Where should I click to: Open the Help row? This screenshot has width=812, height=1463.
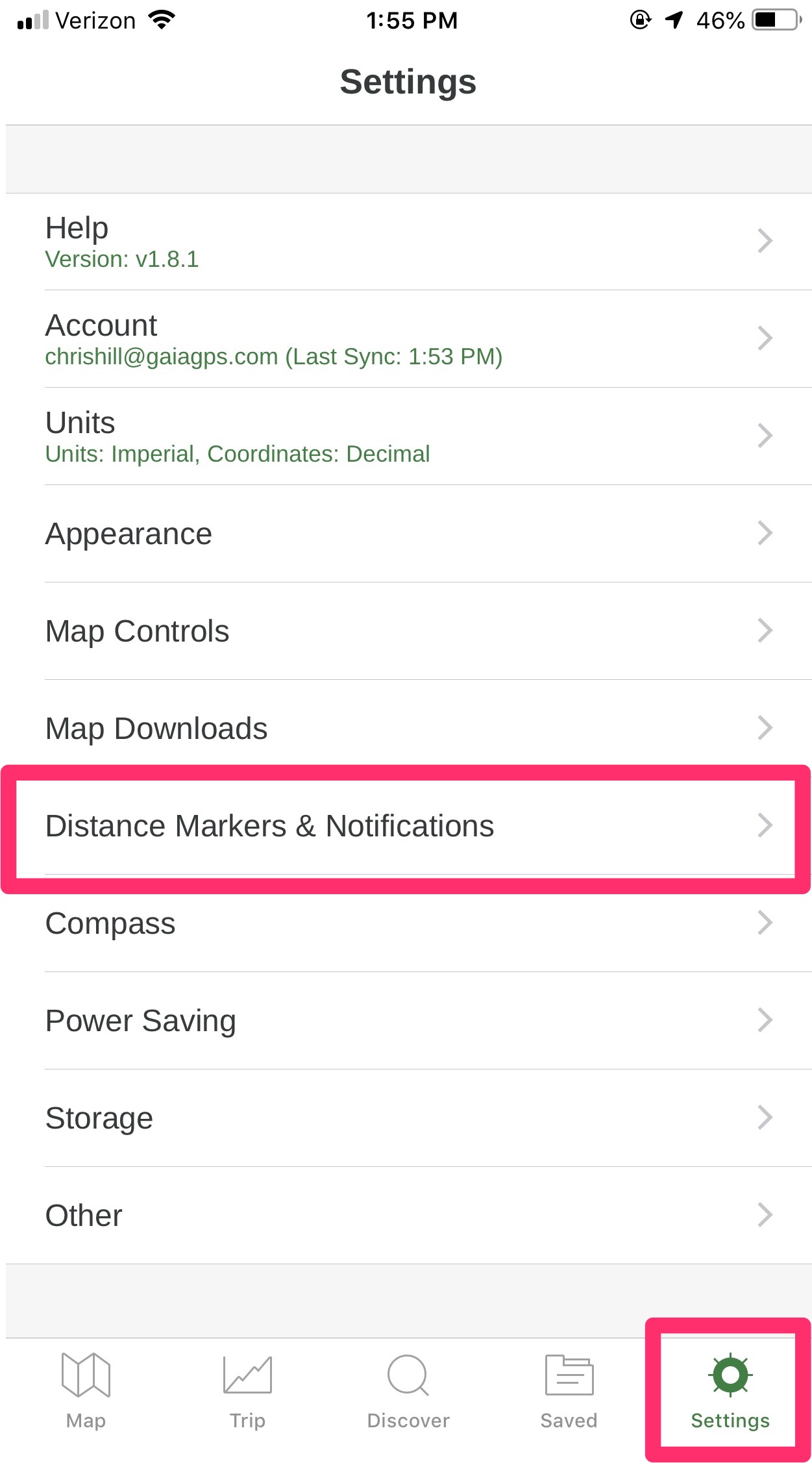point(409,242)
